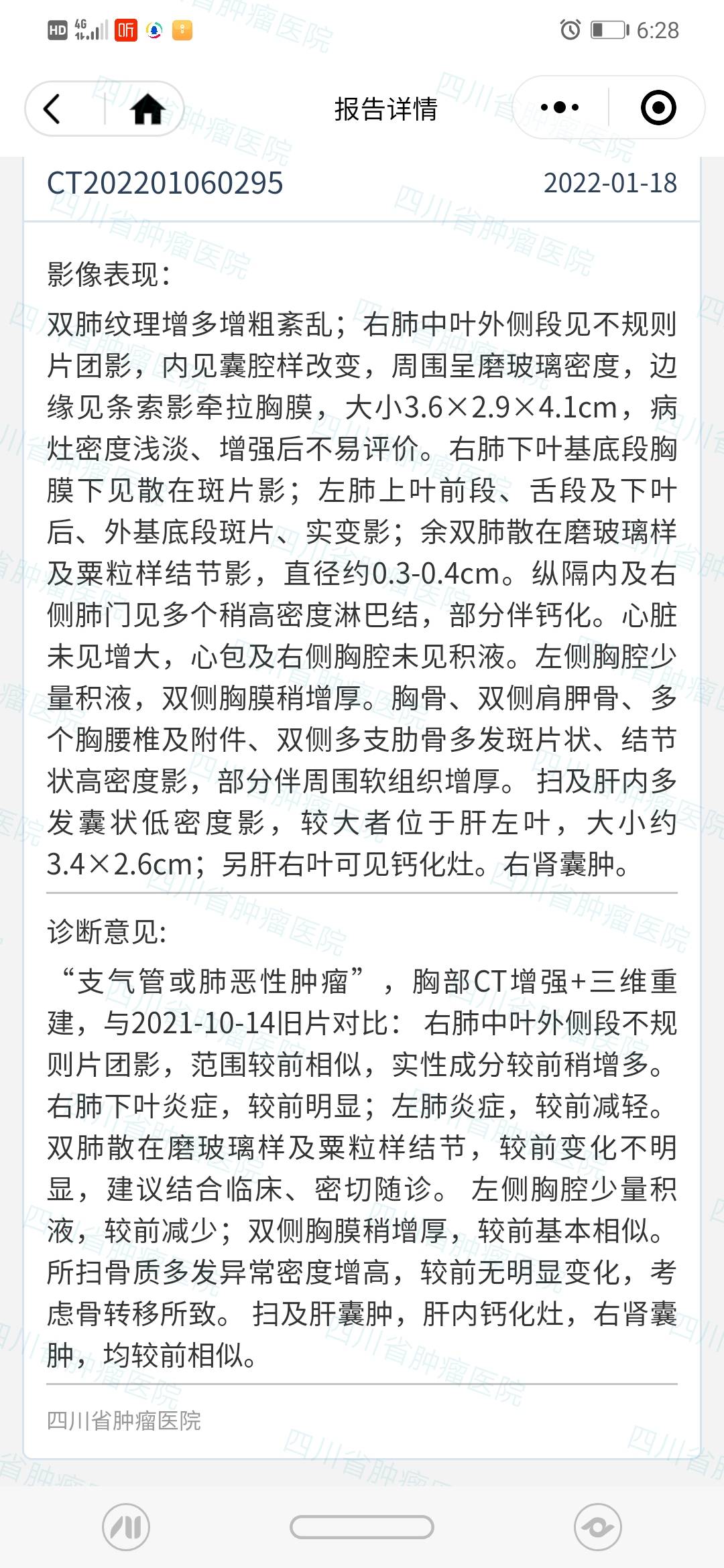Tap the blue notification status icon

tap(156, 29)
